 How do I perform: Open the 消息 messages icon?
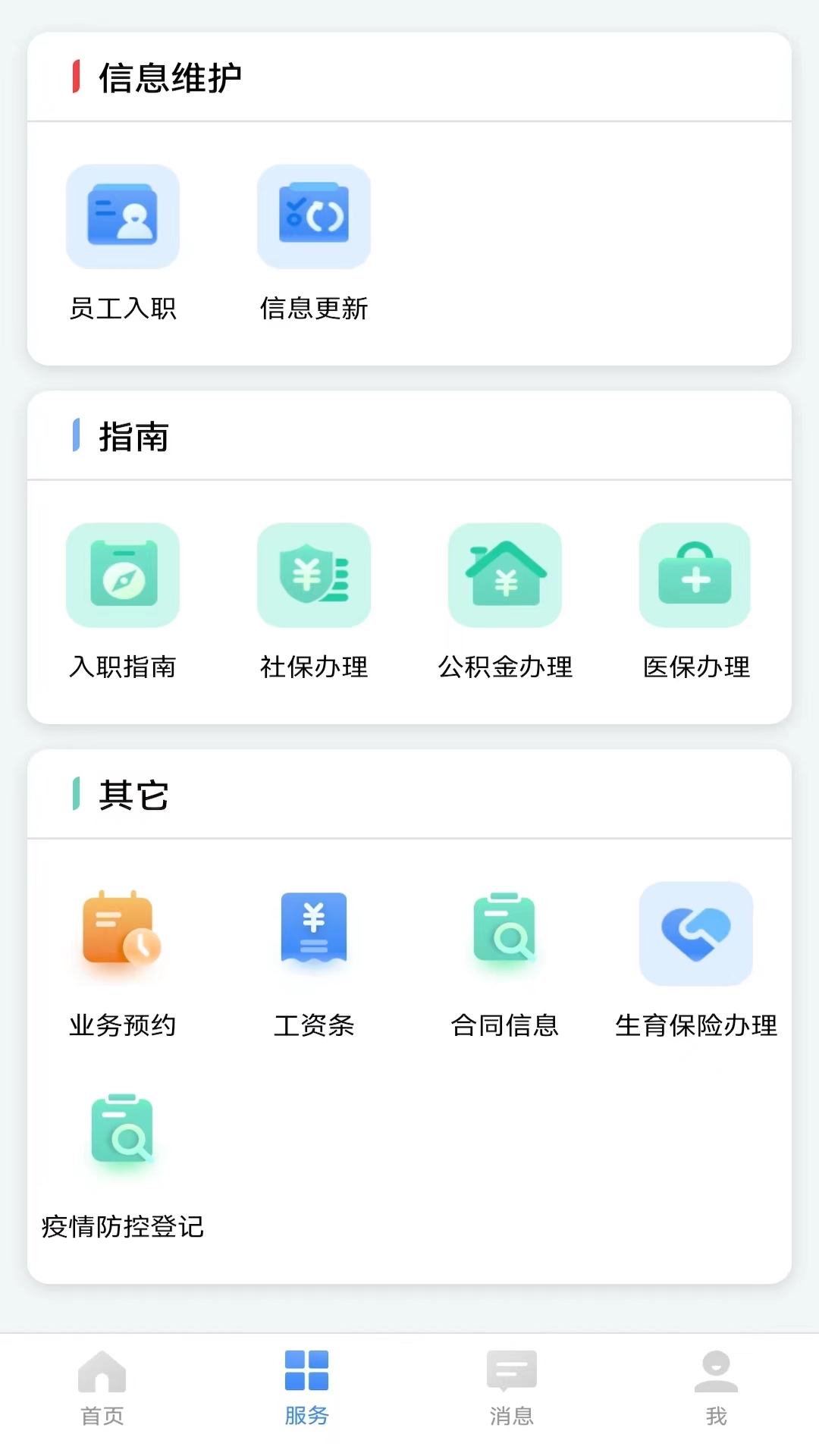click(512, 1382)
